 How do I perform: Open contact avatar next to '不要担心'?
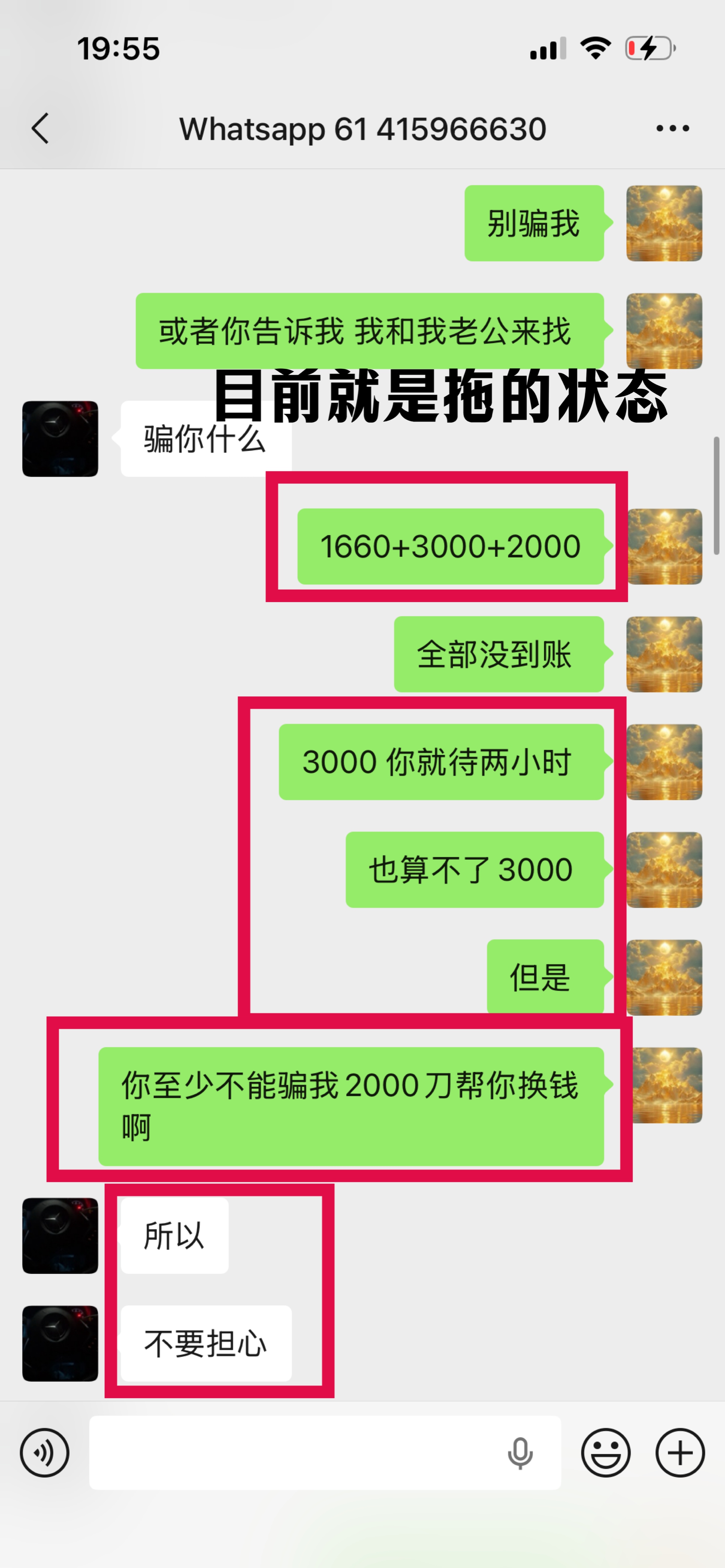pyautogui.click(x=60, y=1343)
